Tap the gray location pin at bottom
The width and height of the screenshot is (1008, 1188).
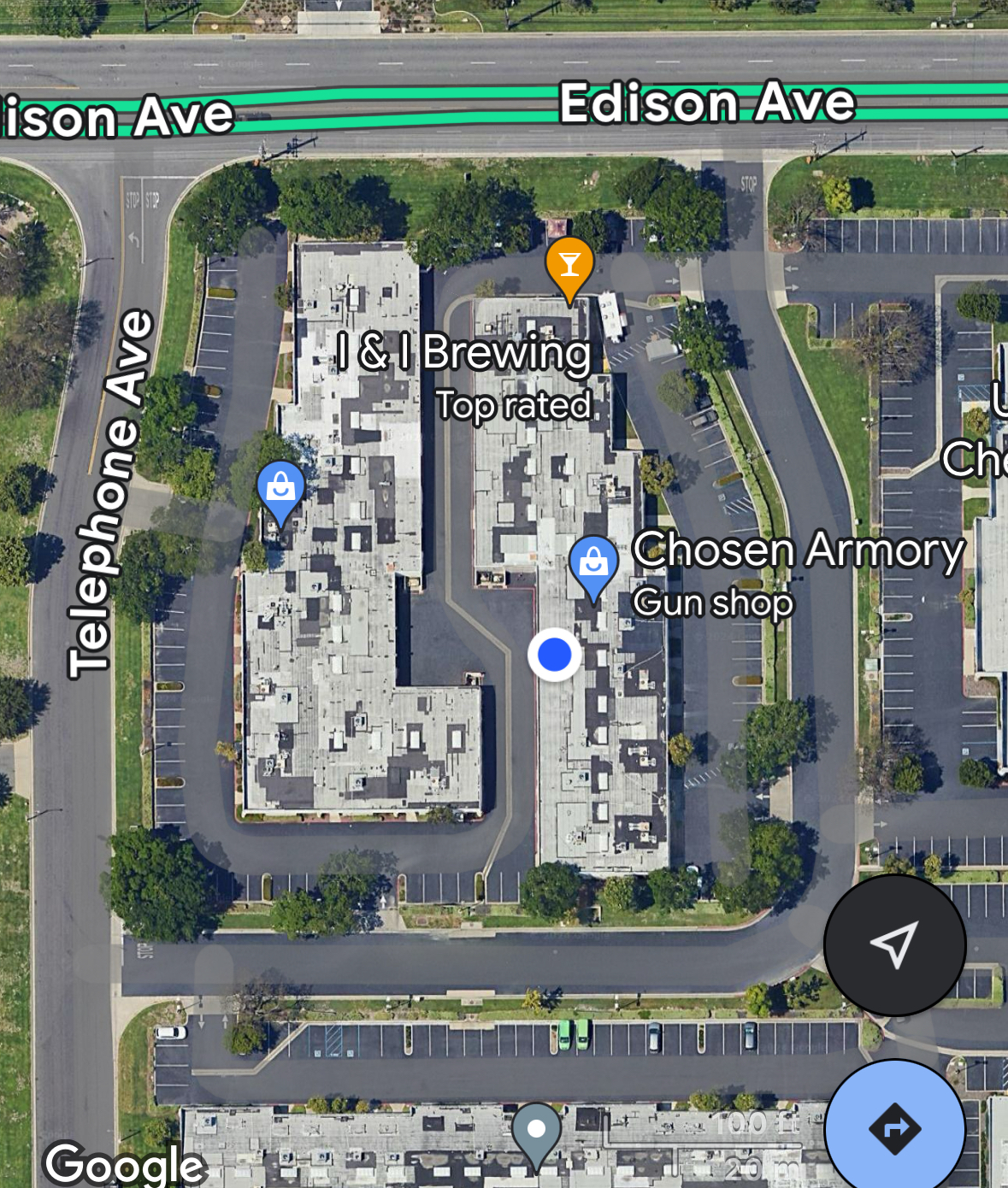click(536, 1132)
